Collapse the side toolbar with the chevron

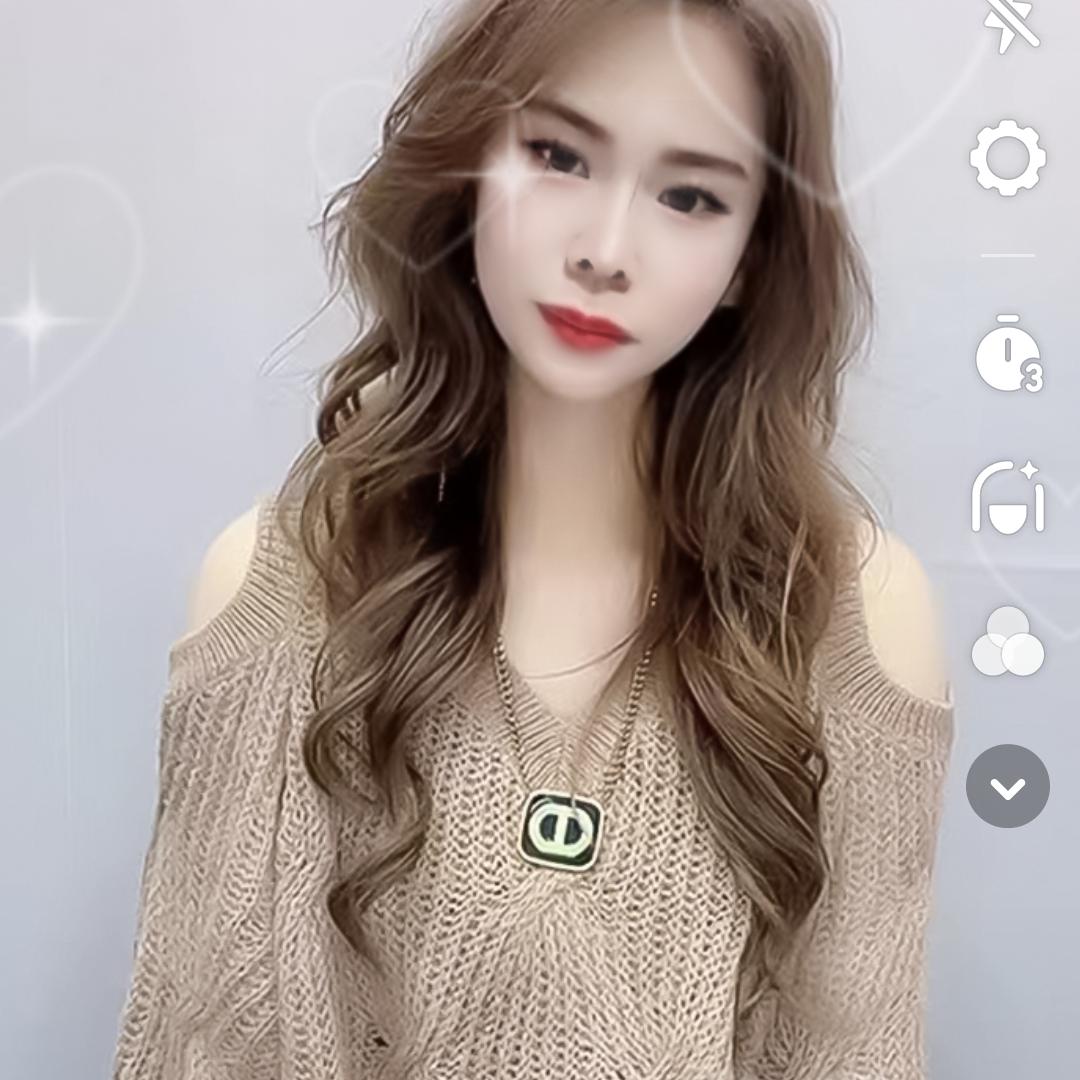point(1008,786)
